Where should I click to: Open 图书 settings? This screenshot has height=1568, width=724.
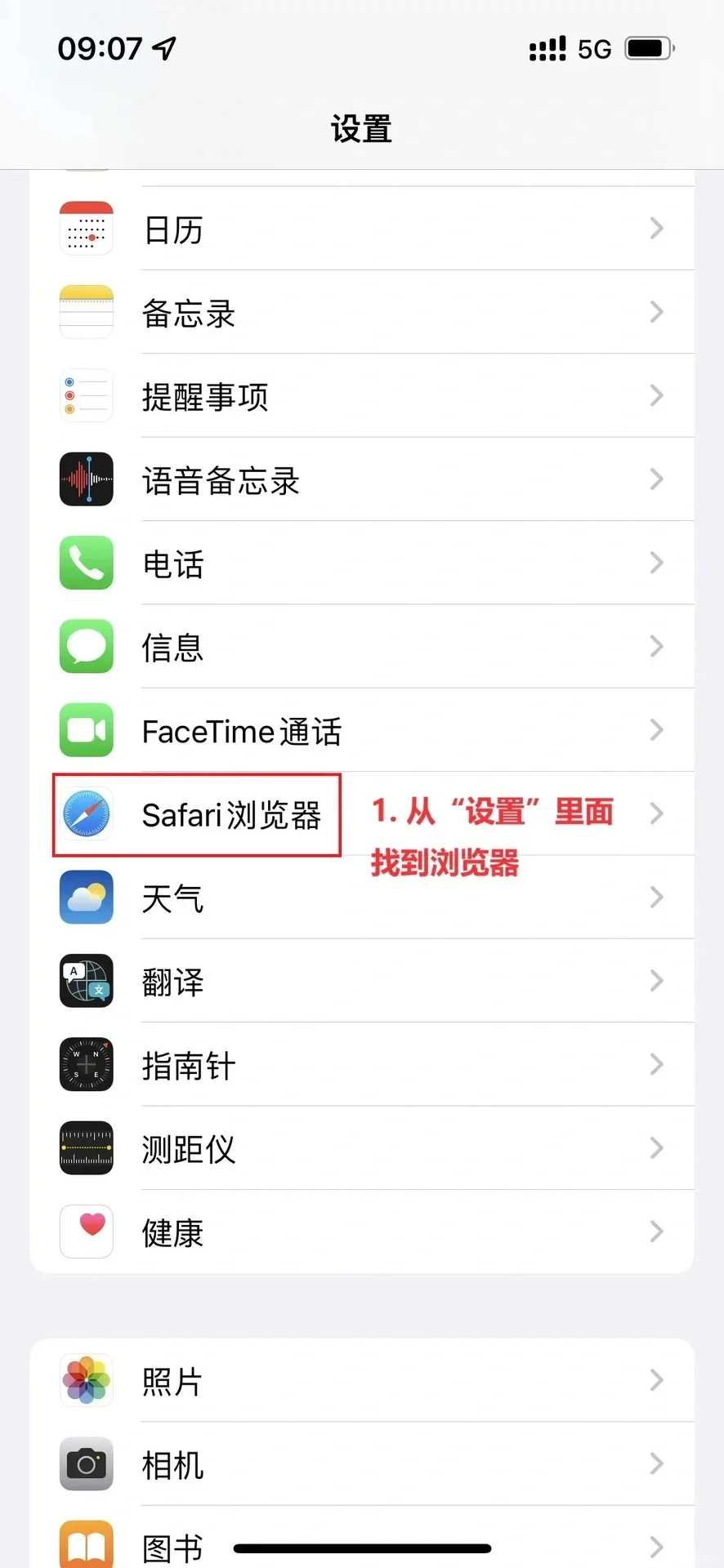pos(362,1539)
